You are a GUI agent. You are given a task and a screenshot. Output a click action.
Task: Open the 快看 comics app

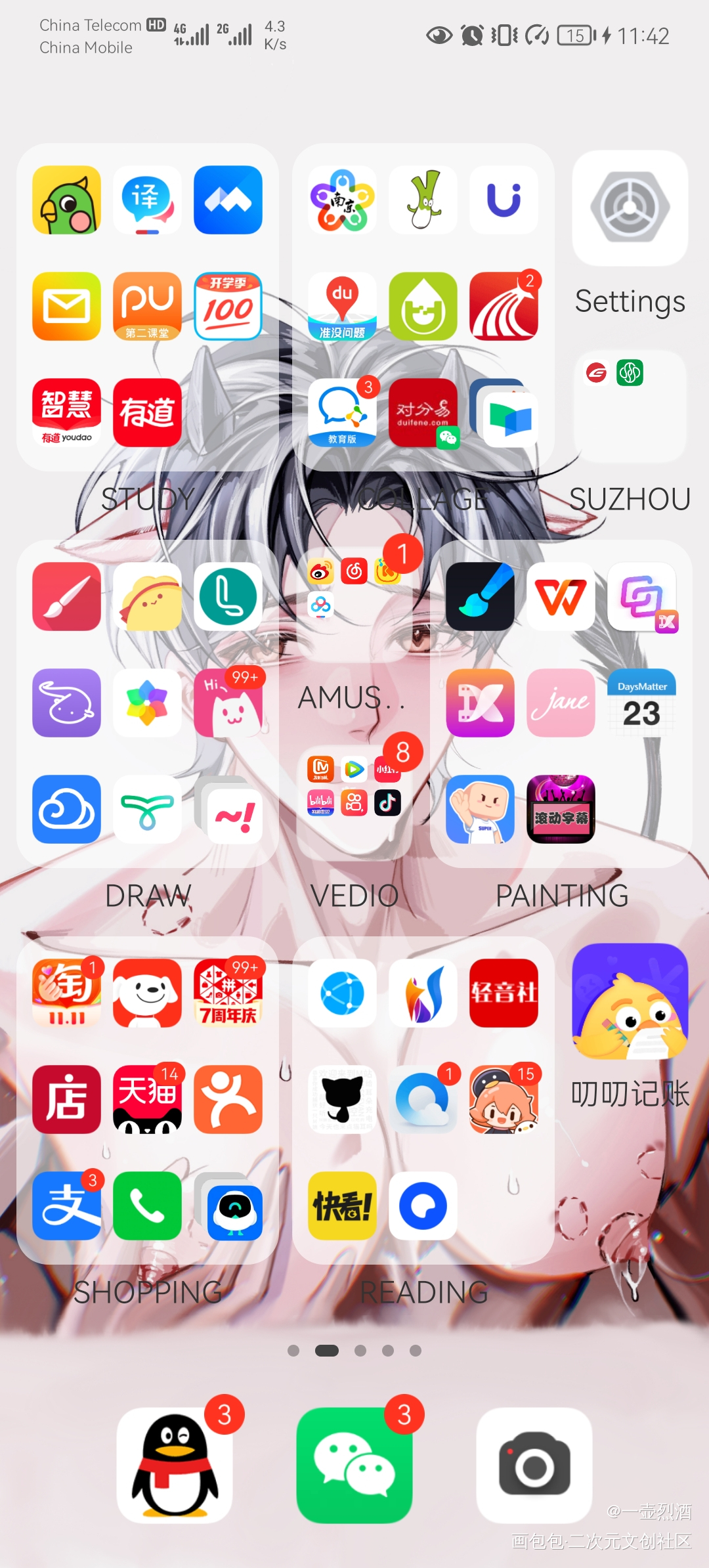coord(342,1206)
